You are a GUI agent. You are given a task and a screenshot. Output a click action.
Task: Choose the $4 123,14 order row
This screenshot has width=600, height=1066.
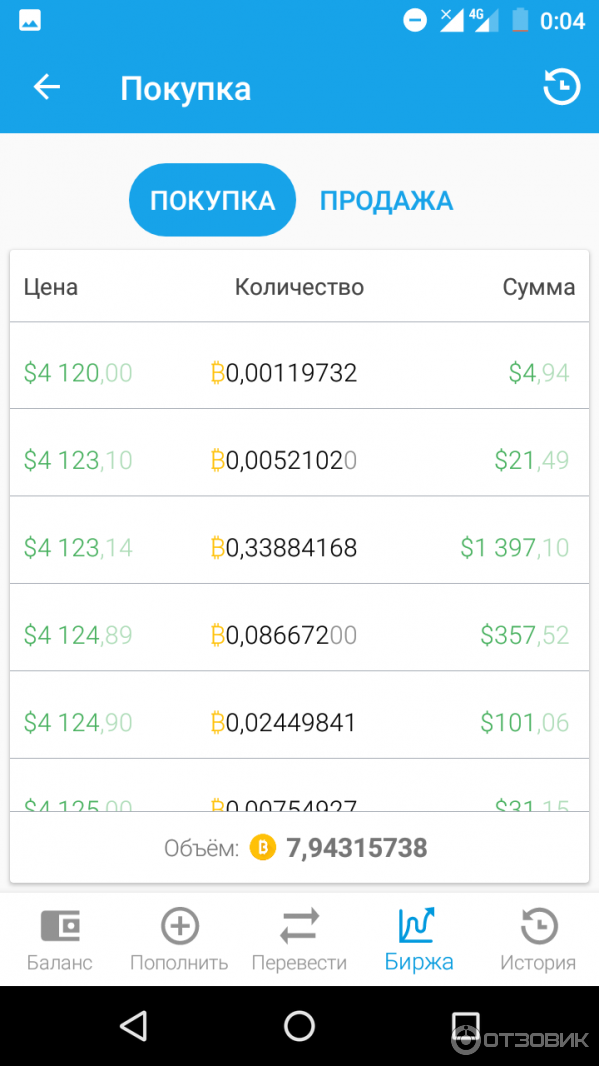299,547
